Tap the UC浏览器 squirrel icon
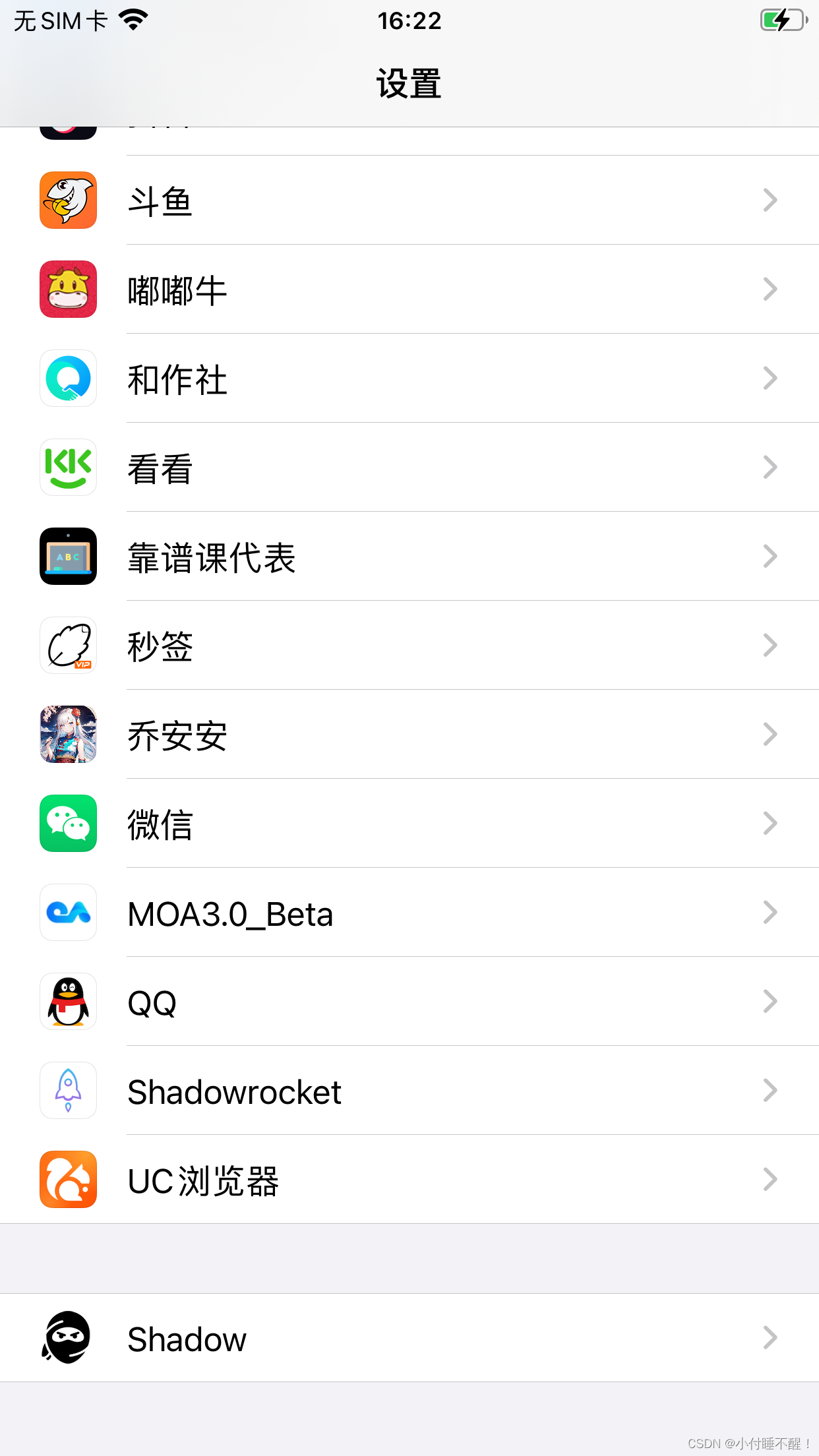 pos(68,1180)
